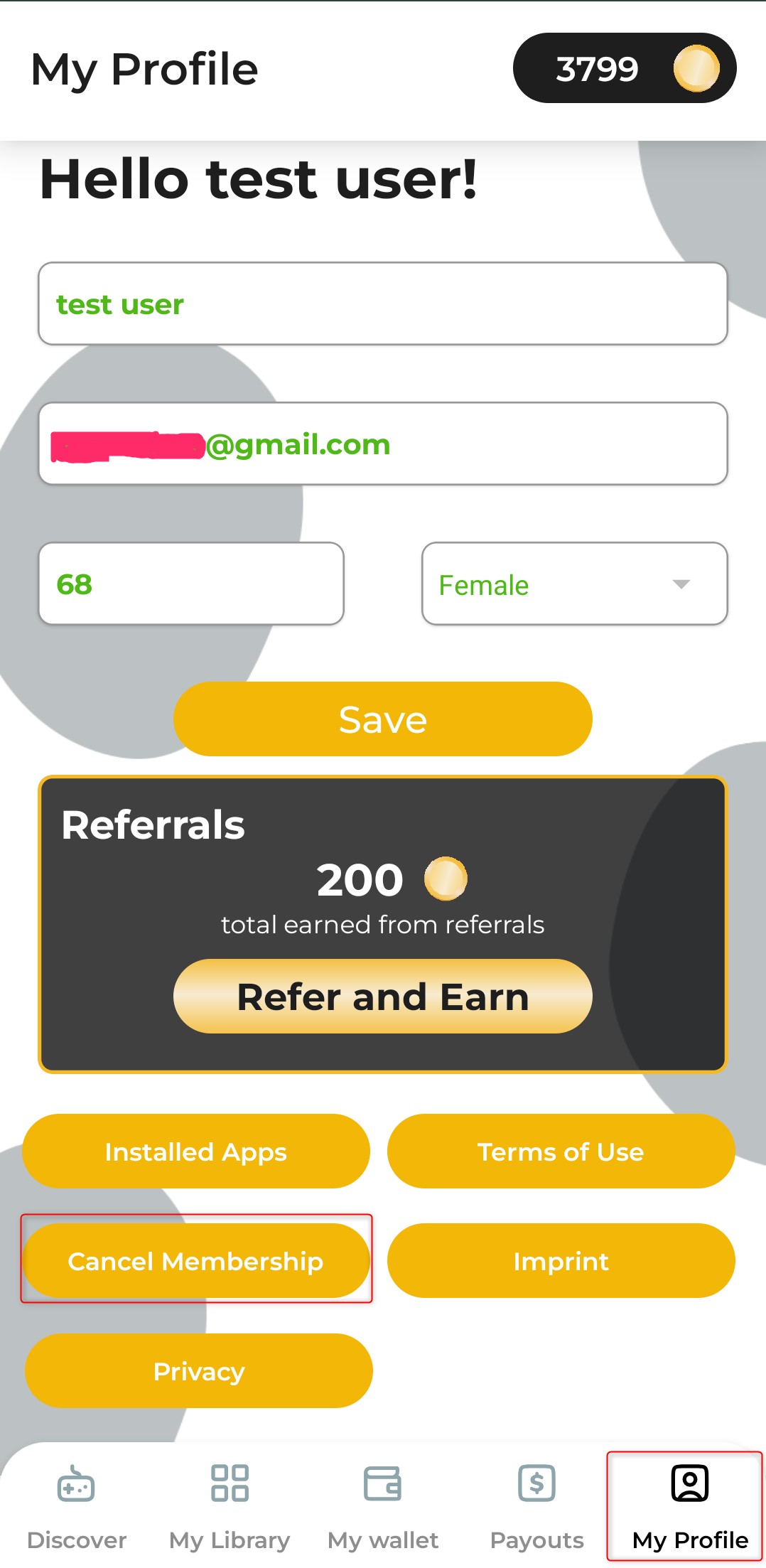Edit the name field showing test user
Image resolution: width=766 pixels, height=1568 pixels.
pyautogui.click(x=382, y=304)
